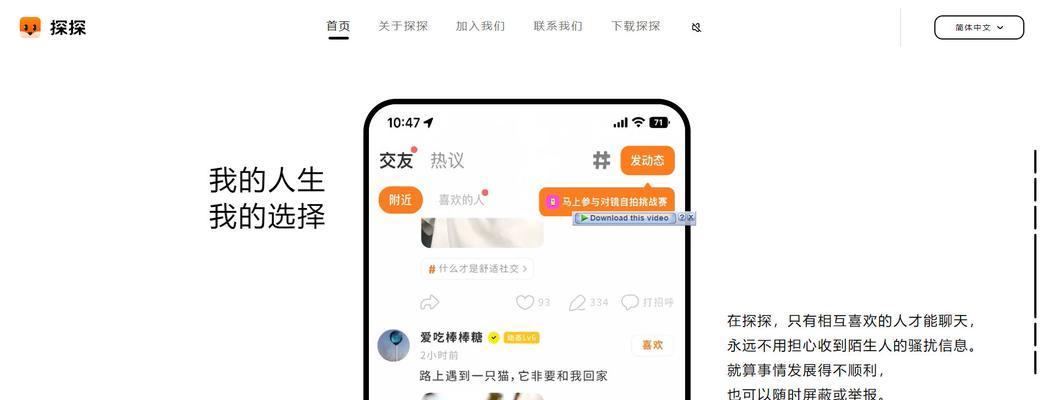Screen dimensions: 1054x400
Task: Tap the 探探 logo to go home
Action: point(53,27)
